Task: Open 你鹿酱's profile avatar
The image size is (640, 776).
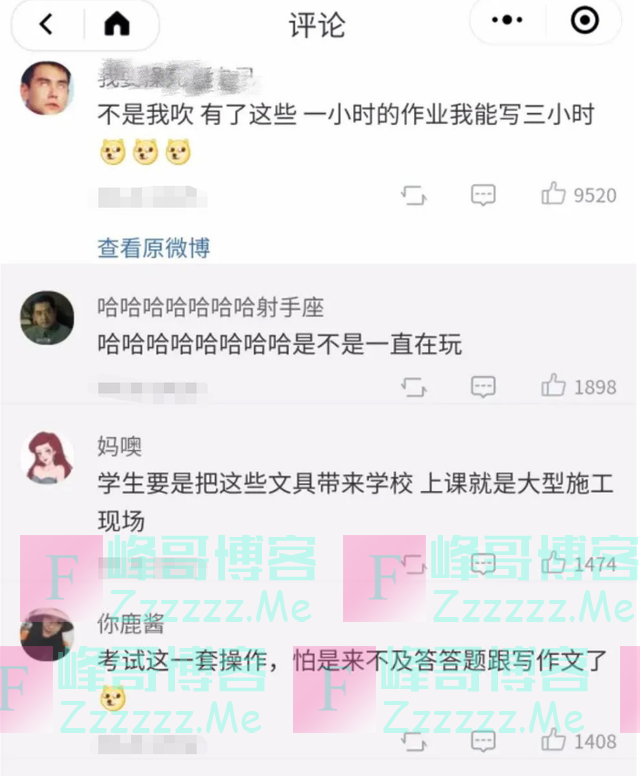Action: (47, 633)
